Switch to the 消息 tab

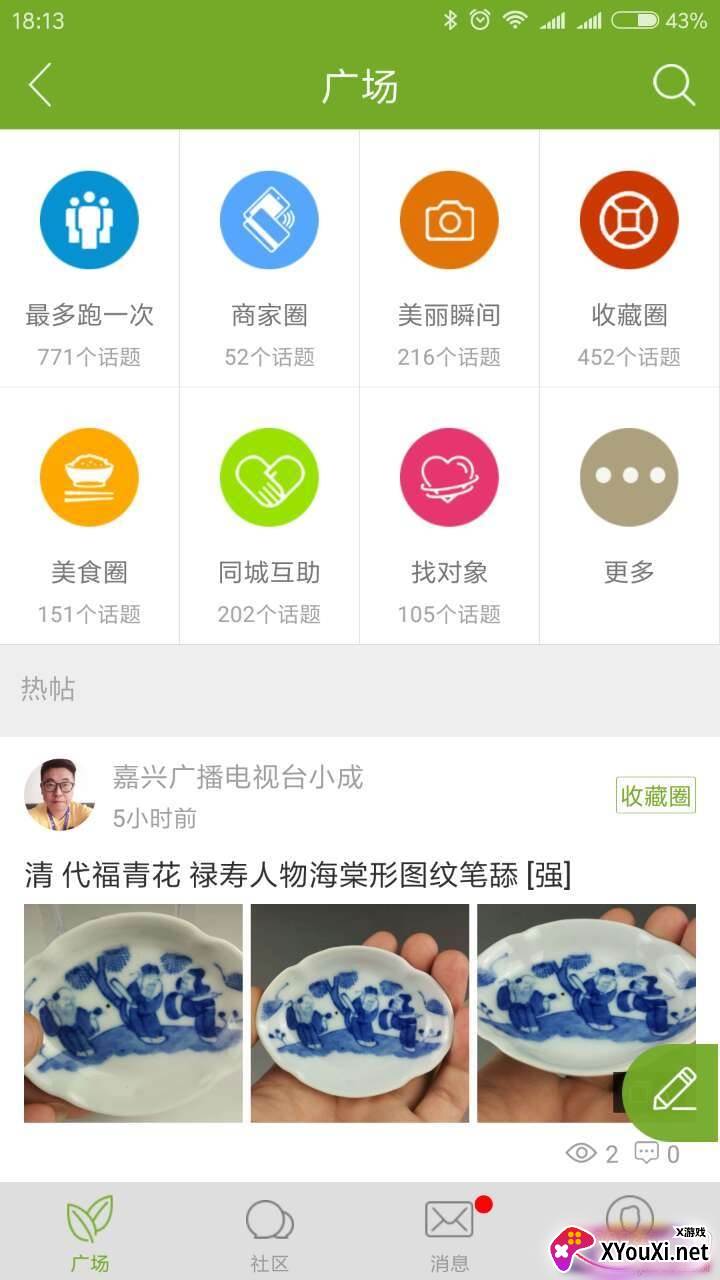point(449,1232)
